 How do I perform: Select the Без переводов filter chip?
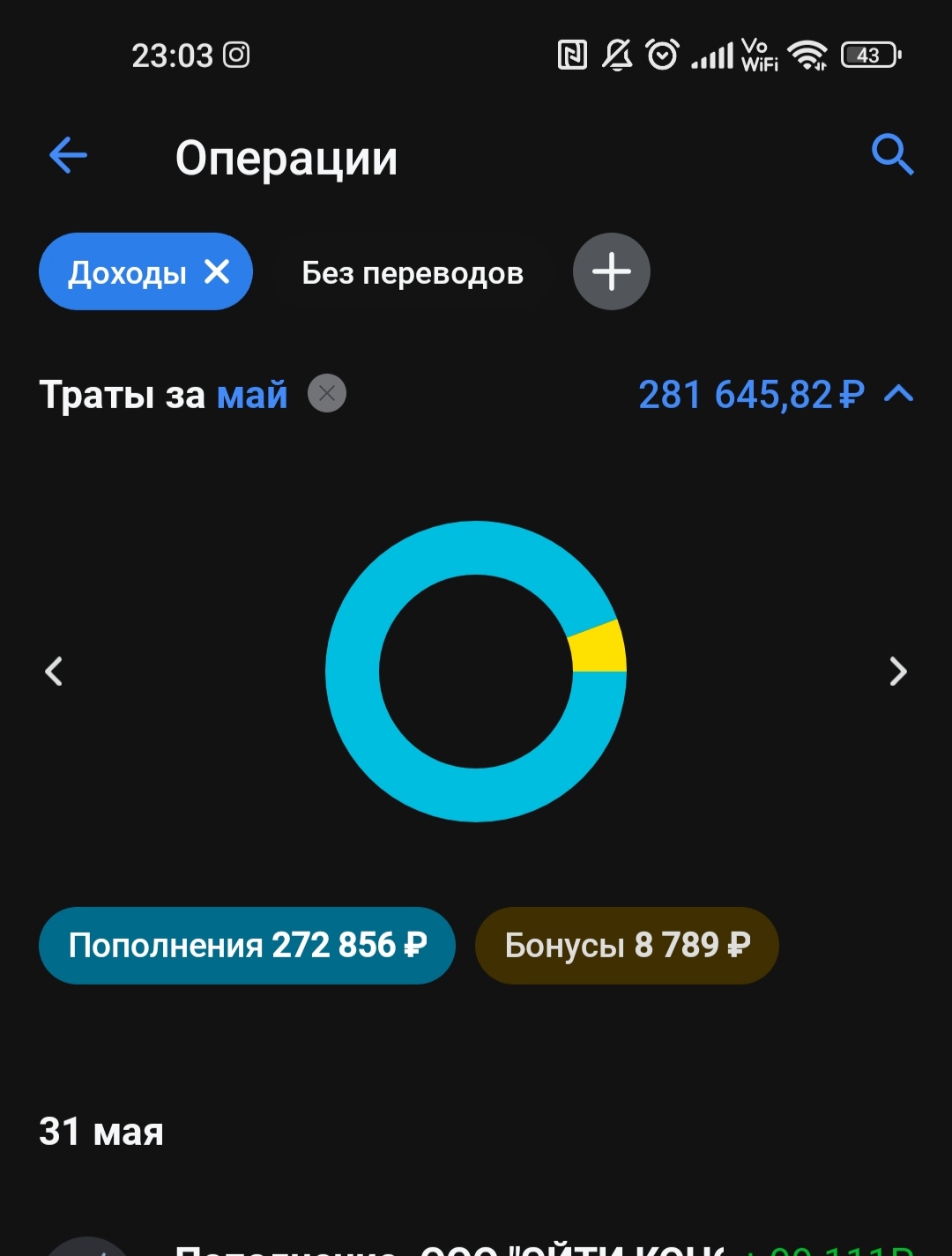point(413,273)
